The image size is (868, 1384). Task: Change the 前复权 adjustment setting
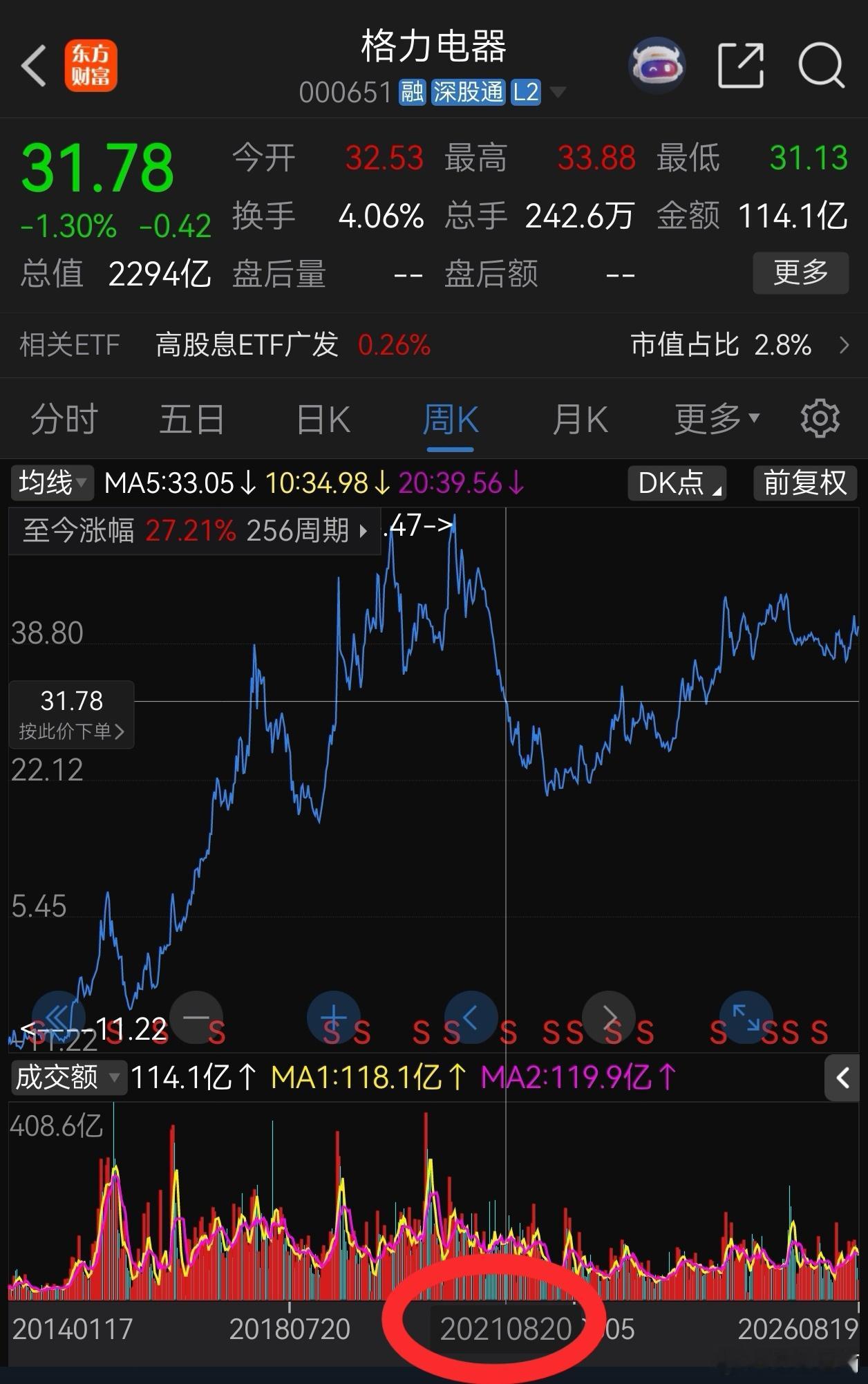click(805, 483)
